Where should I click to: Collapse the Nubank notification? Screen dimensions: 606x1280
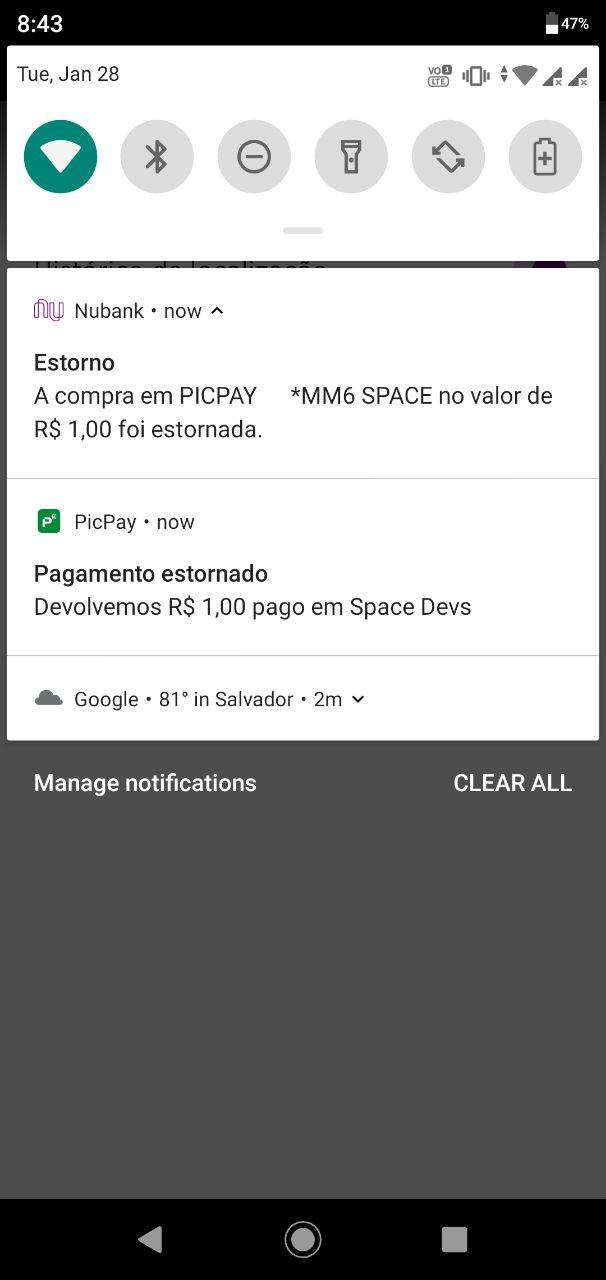[x=217, y=311]
